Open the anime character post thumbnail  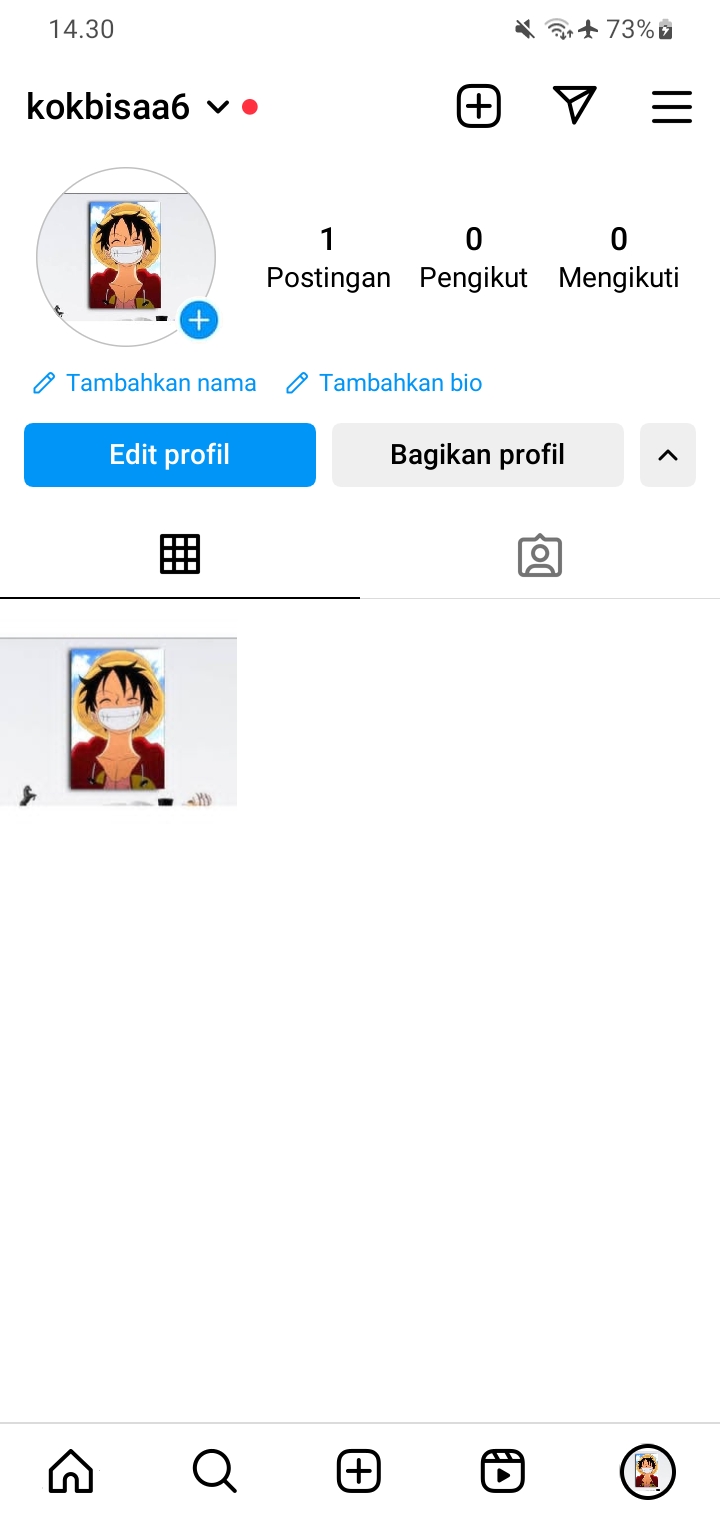click(118, 721)
